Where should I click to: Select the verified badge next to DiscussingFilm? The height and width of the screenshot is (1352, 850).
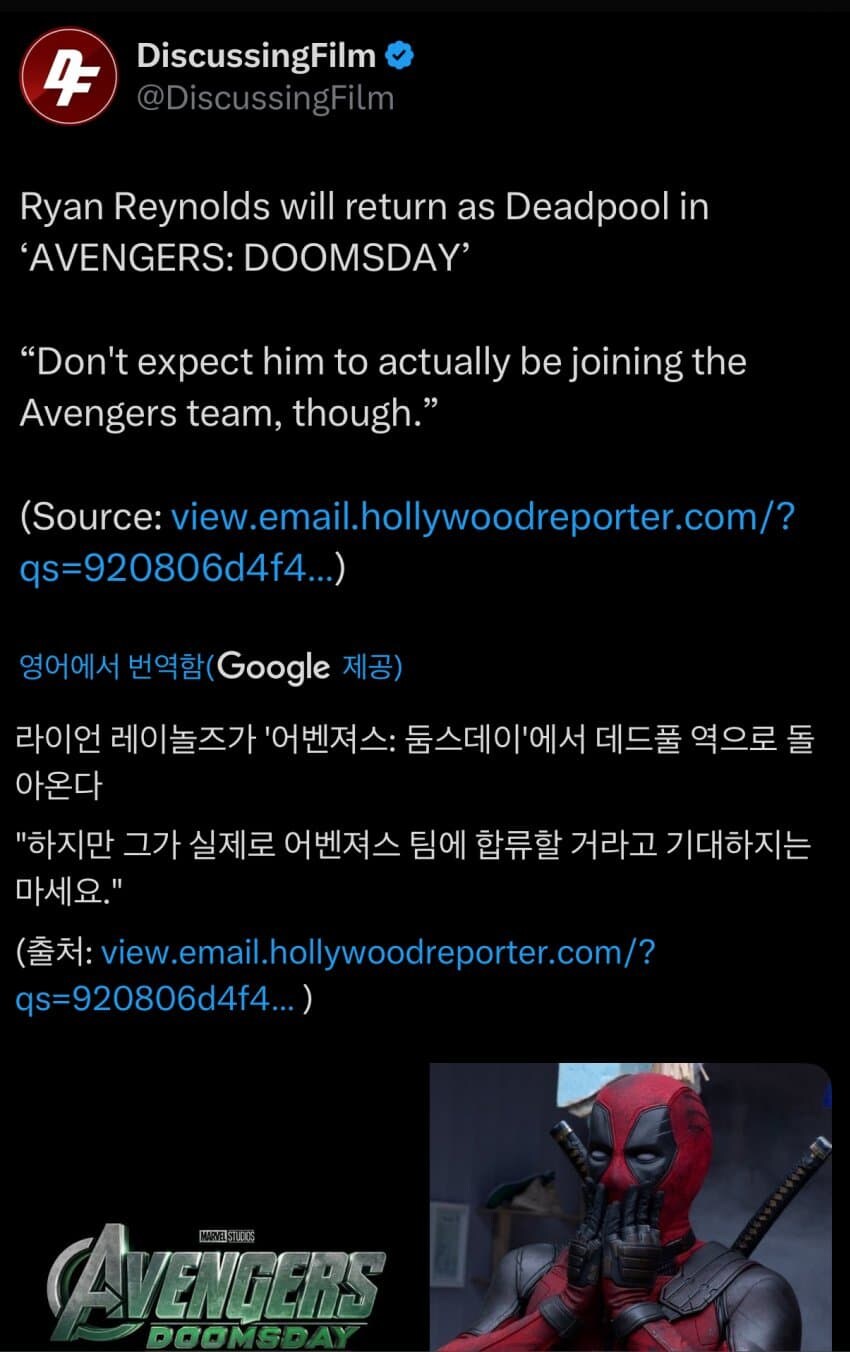click(400, 57)
